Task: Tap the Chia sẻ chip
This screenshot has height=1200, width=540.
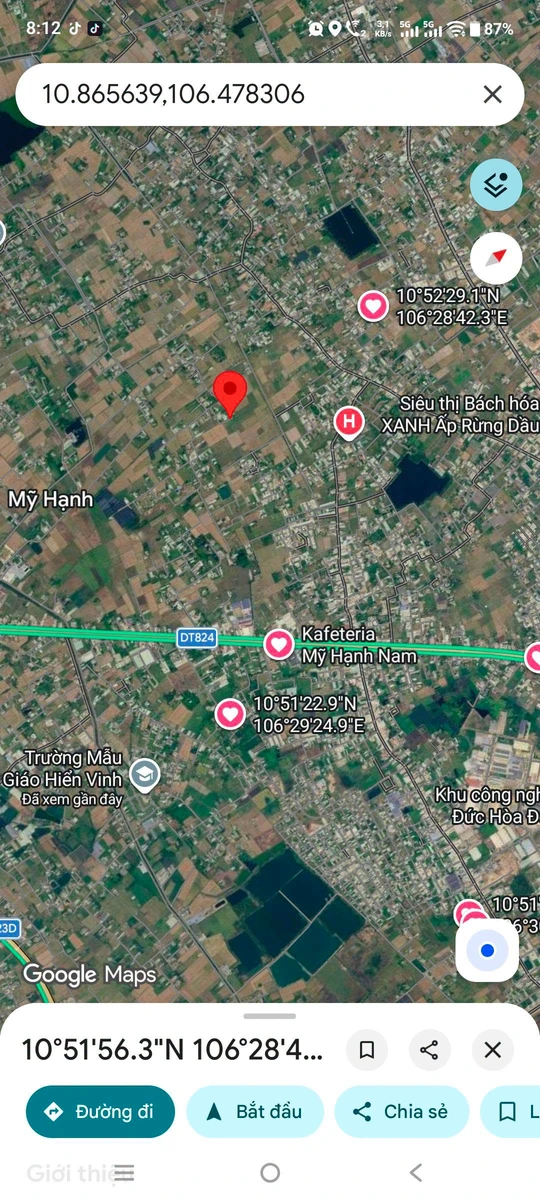Action: tap(401, 1112)
